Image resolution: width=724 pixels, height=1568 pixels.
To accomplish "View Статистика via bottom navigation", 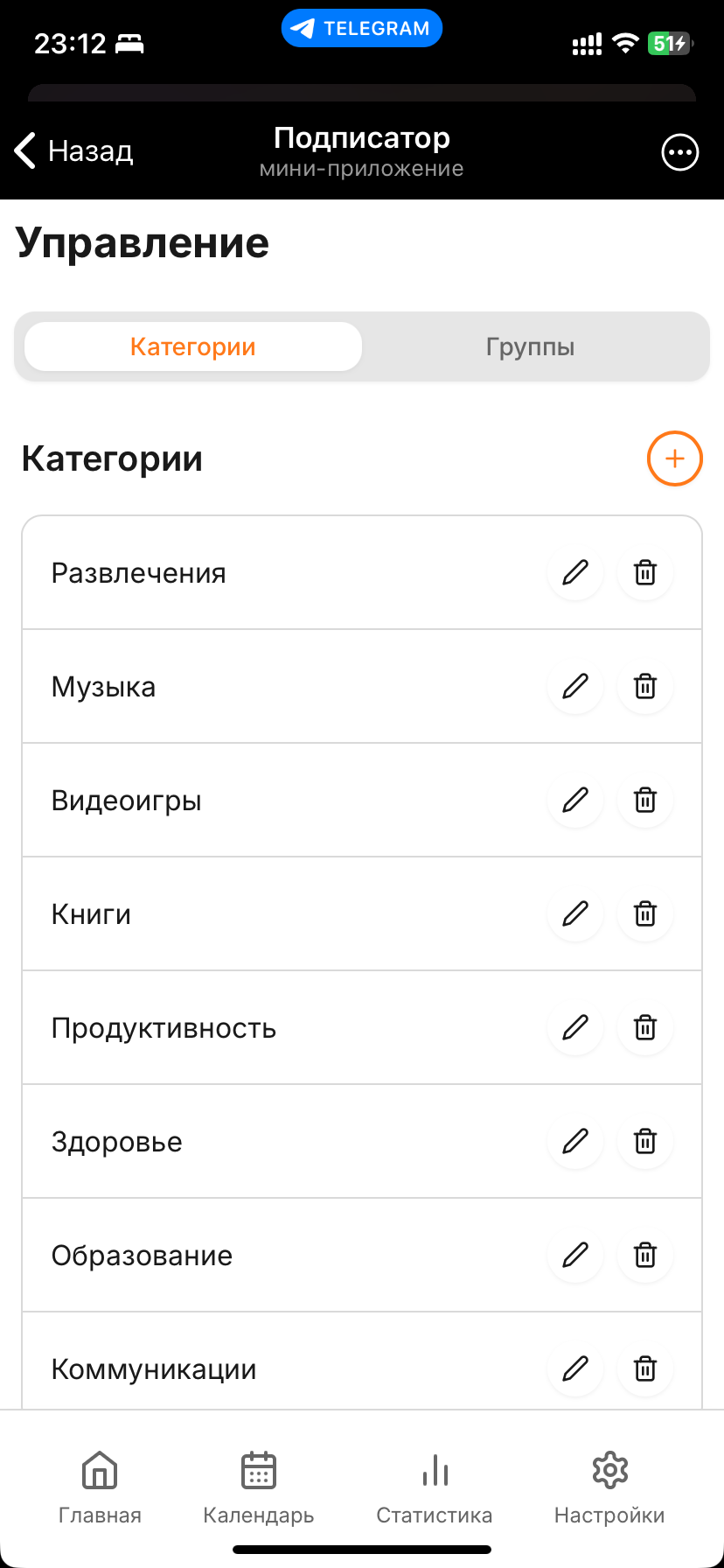I will (x=435, y=1487).
